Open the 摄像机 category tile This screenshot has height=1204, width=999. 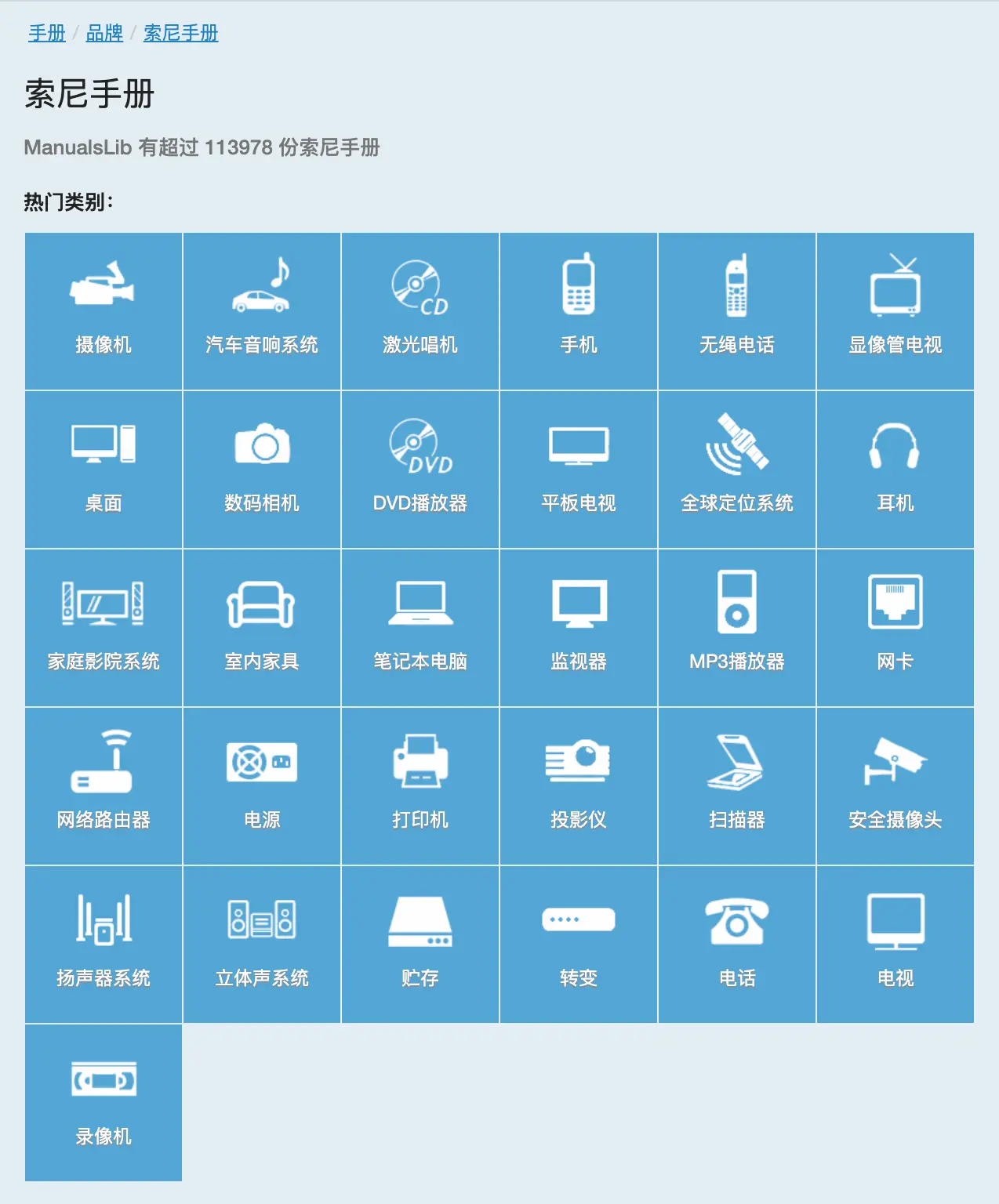pyautogui.click(x=104, y=311)
